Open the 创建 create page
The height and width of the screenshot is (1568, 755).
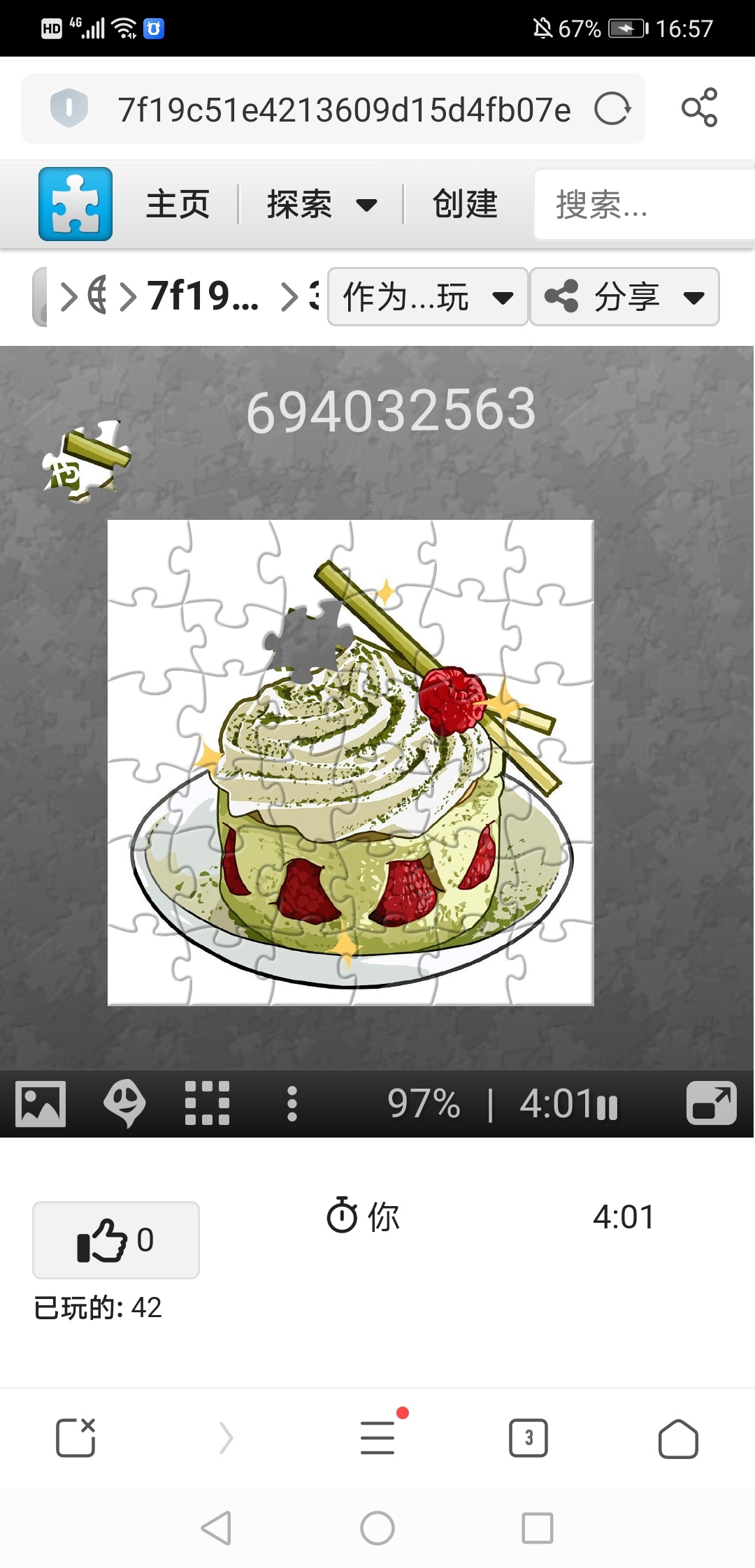coord(465,205)
